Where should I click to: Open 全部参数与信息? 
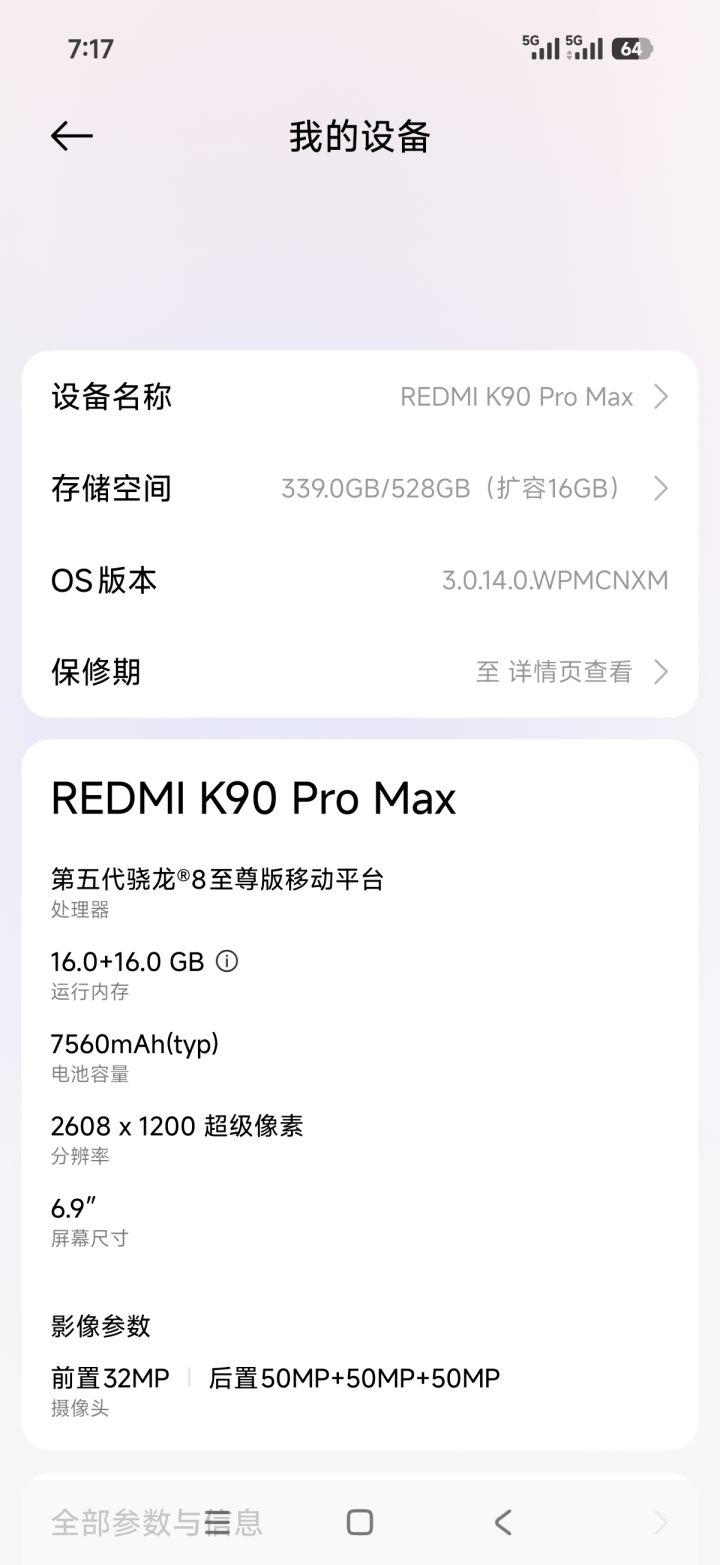[360, 1522]
